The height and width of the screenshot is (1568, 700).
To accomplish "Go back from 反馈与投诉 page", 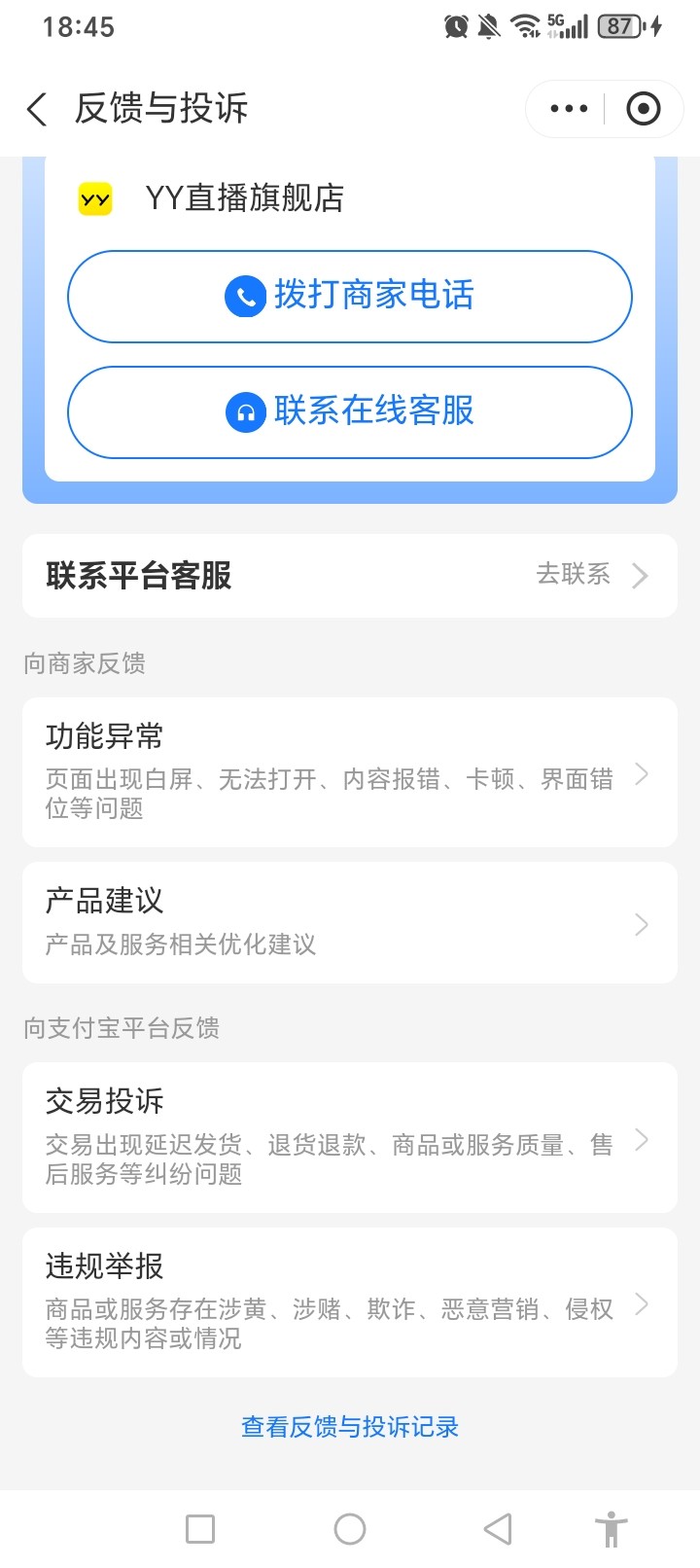I will coord(37,109).
